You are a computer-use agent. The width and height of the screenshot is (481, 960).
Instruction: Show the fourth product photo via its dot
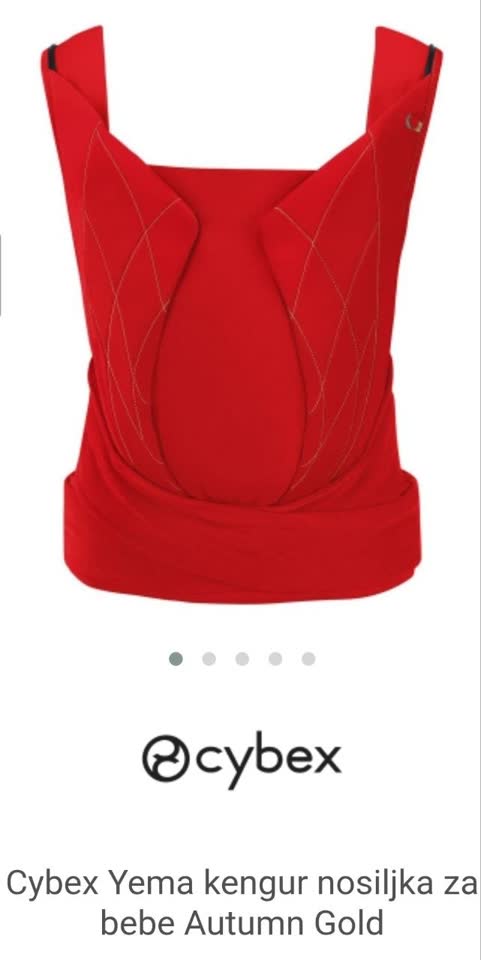pos(275,659)
